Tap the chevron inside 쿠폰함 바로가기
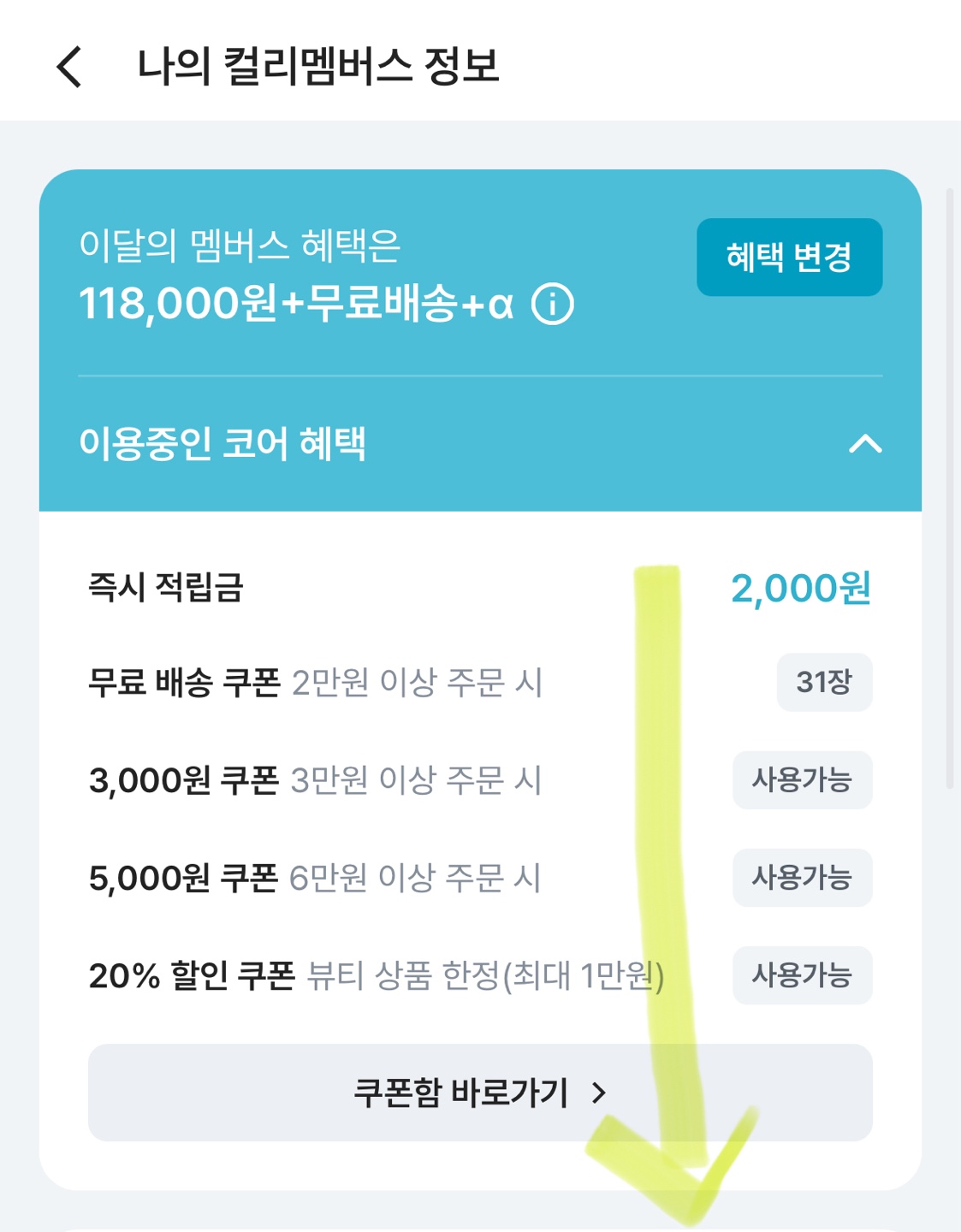Screen dimensions: 961x1232 [599, 1093]
